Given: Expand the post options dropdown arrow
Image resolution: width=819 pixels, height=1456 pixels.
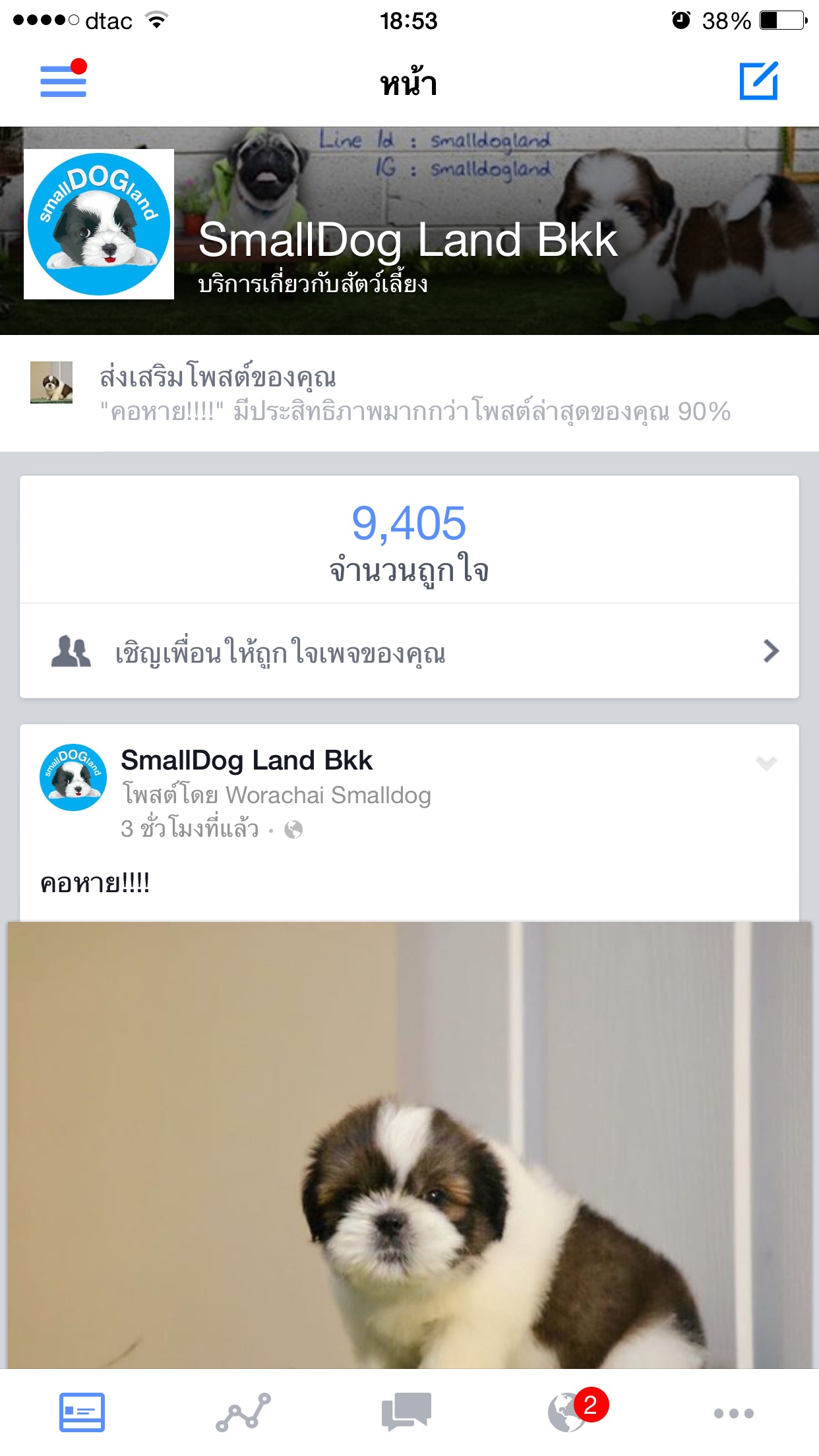Looking at the screenshot, I should click(766, 764).
